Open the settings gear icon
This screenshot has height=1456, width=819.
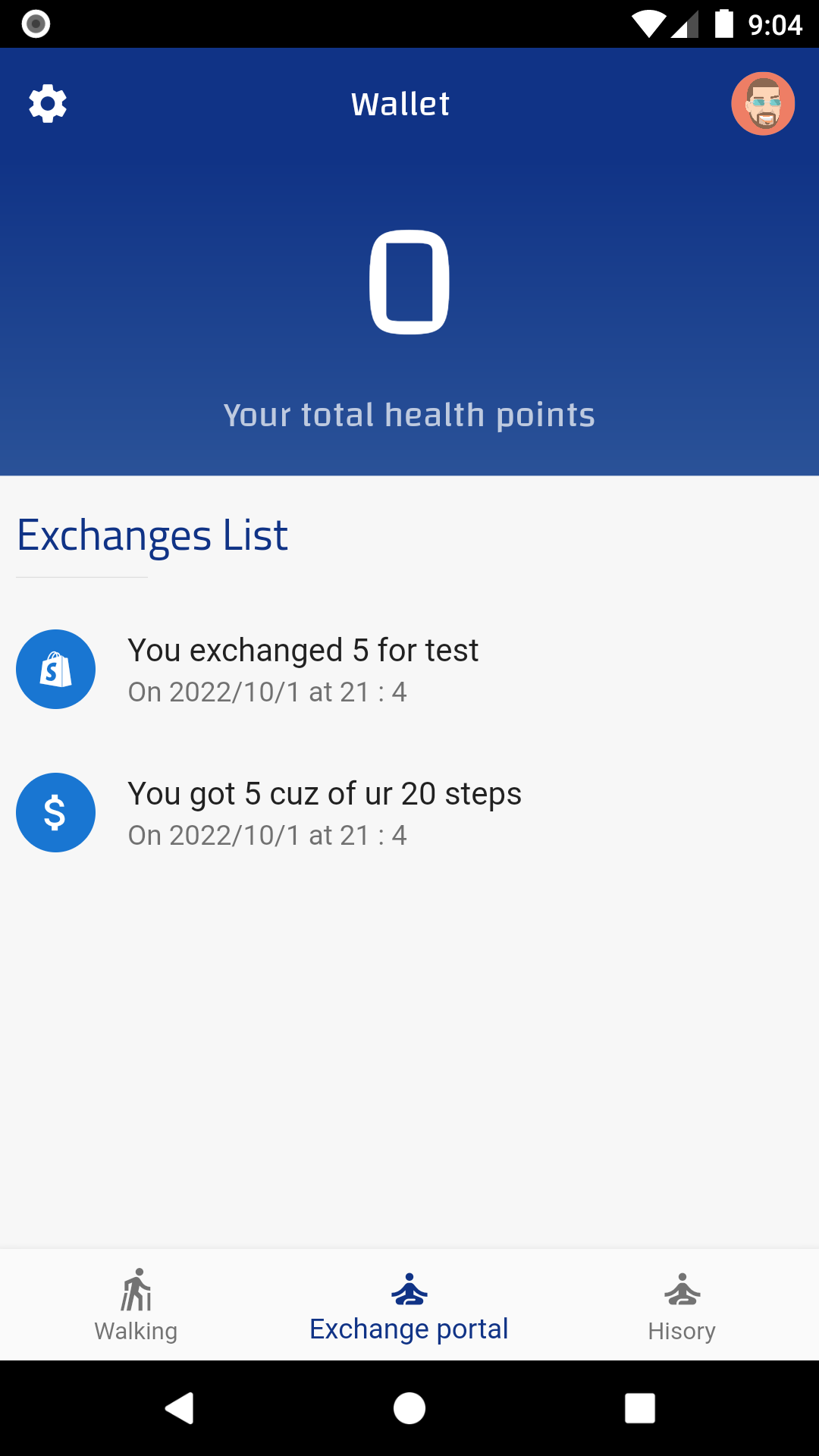click(x=47, y=104)
